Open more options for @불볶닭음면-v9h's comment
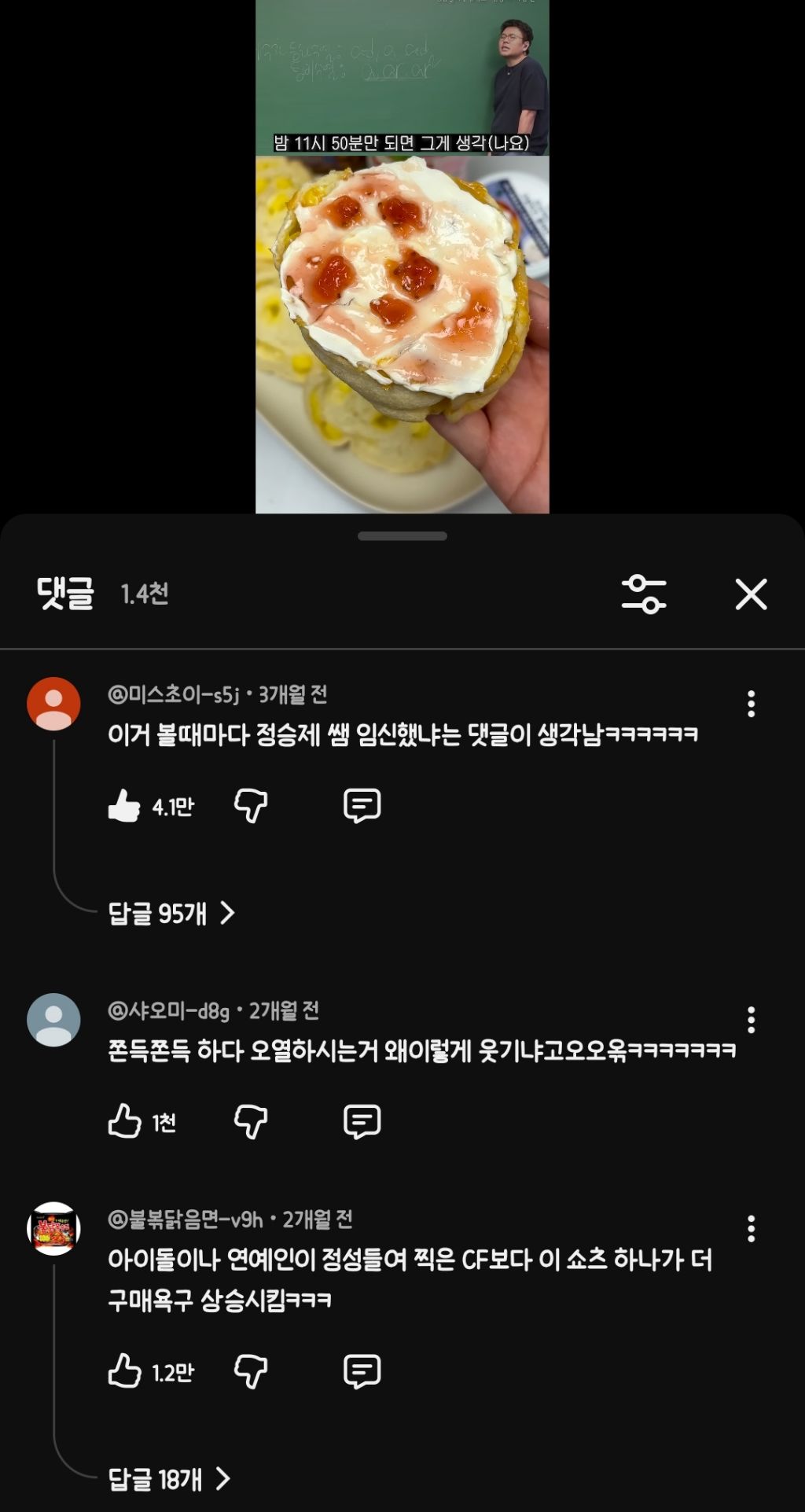Viewport: 805px width, 1512px height. tap(751, 1228)
